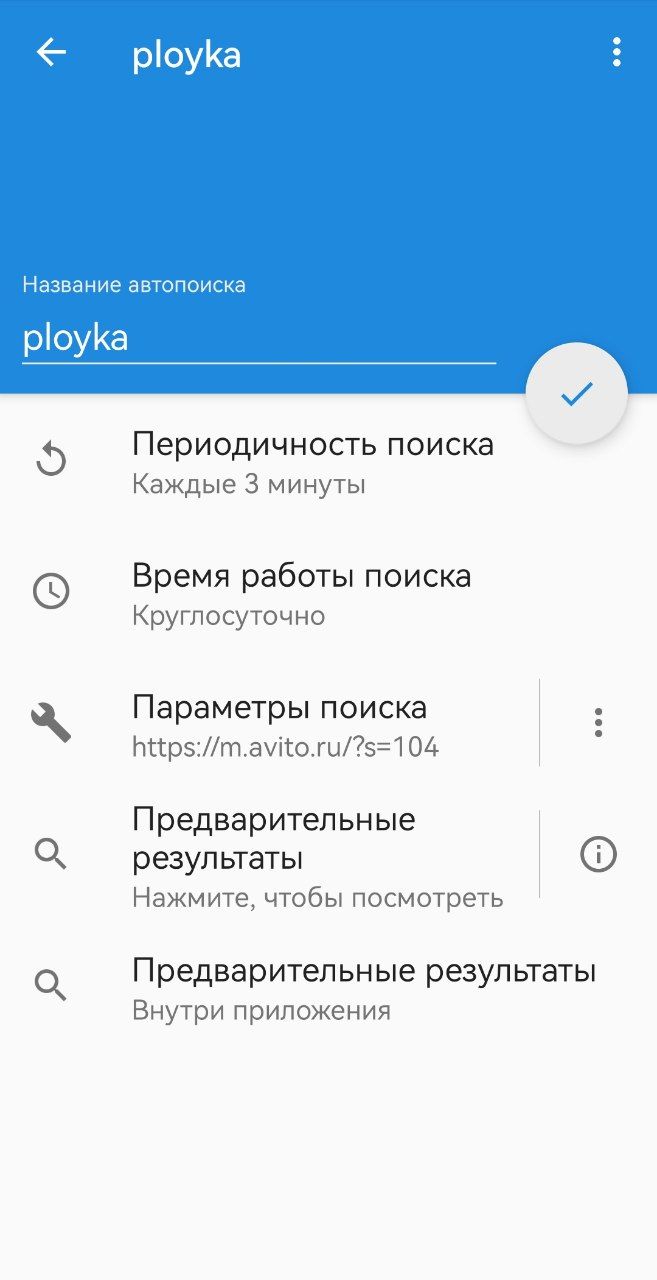
Task: Tap the info icon beside Предварительные результаты
Action: coord(598,854)
